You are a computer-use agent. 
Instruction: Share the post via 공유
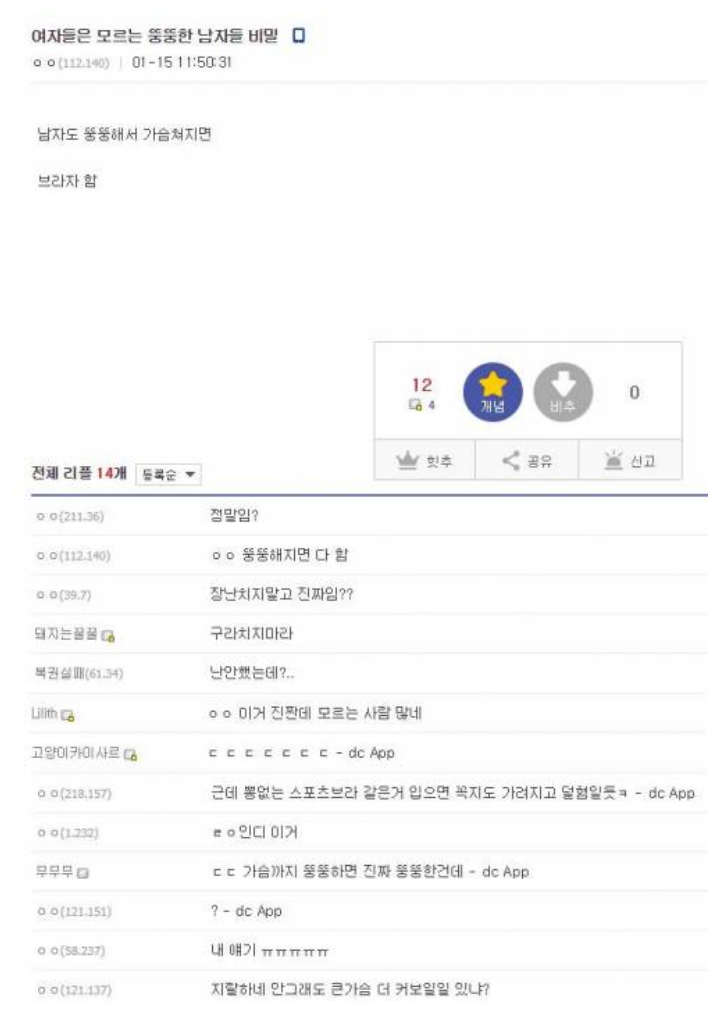529,461
